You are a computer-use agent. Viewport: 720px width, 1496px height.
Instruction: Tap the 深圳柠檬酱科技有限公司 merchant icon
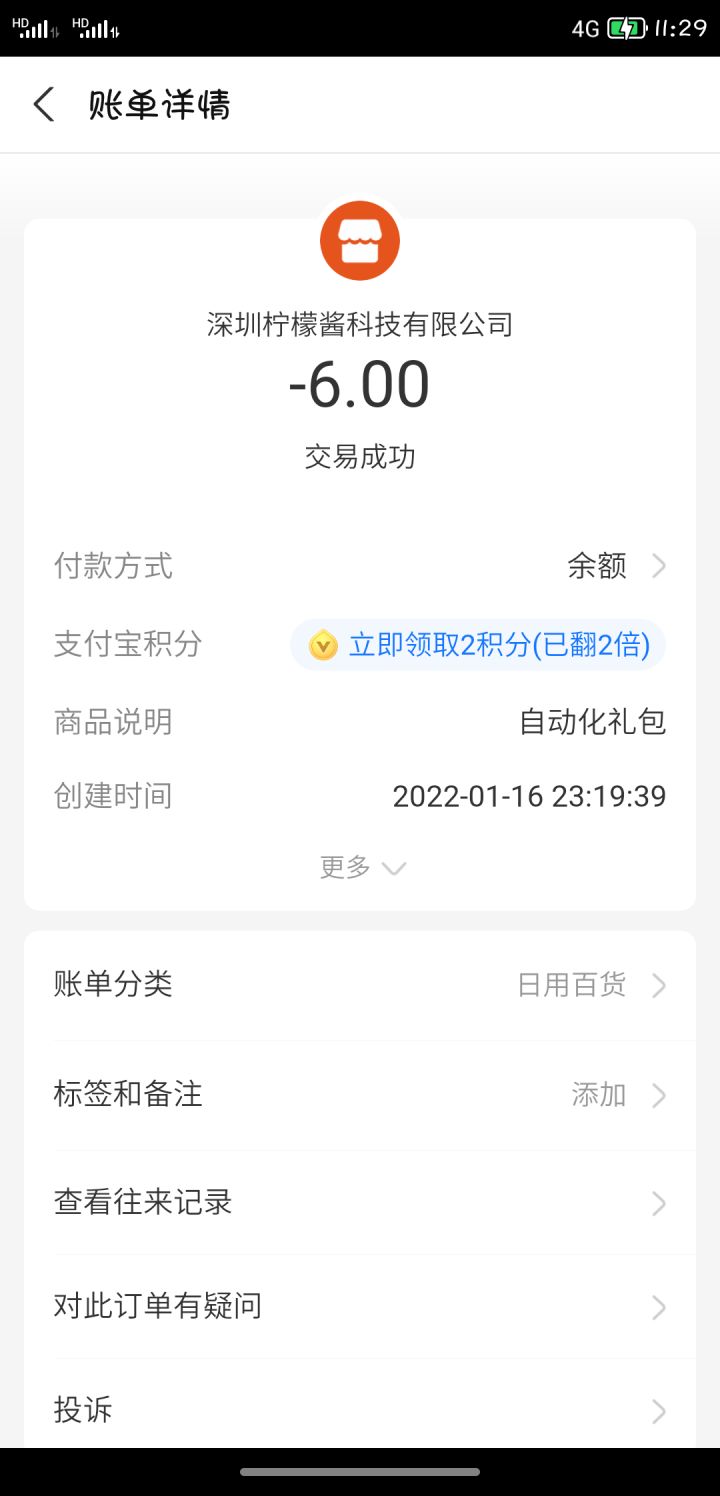[x=360, y=241]
